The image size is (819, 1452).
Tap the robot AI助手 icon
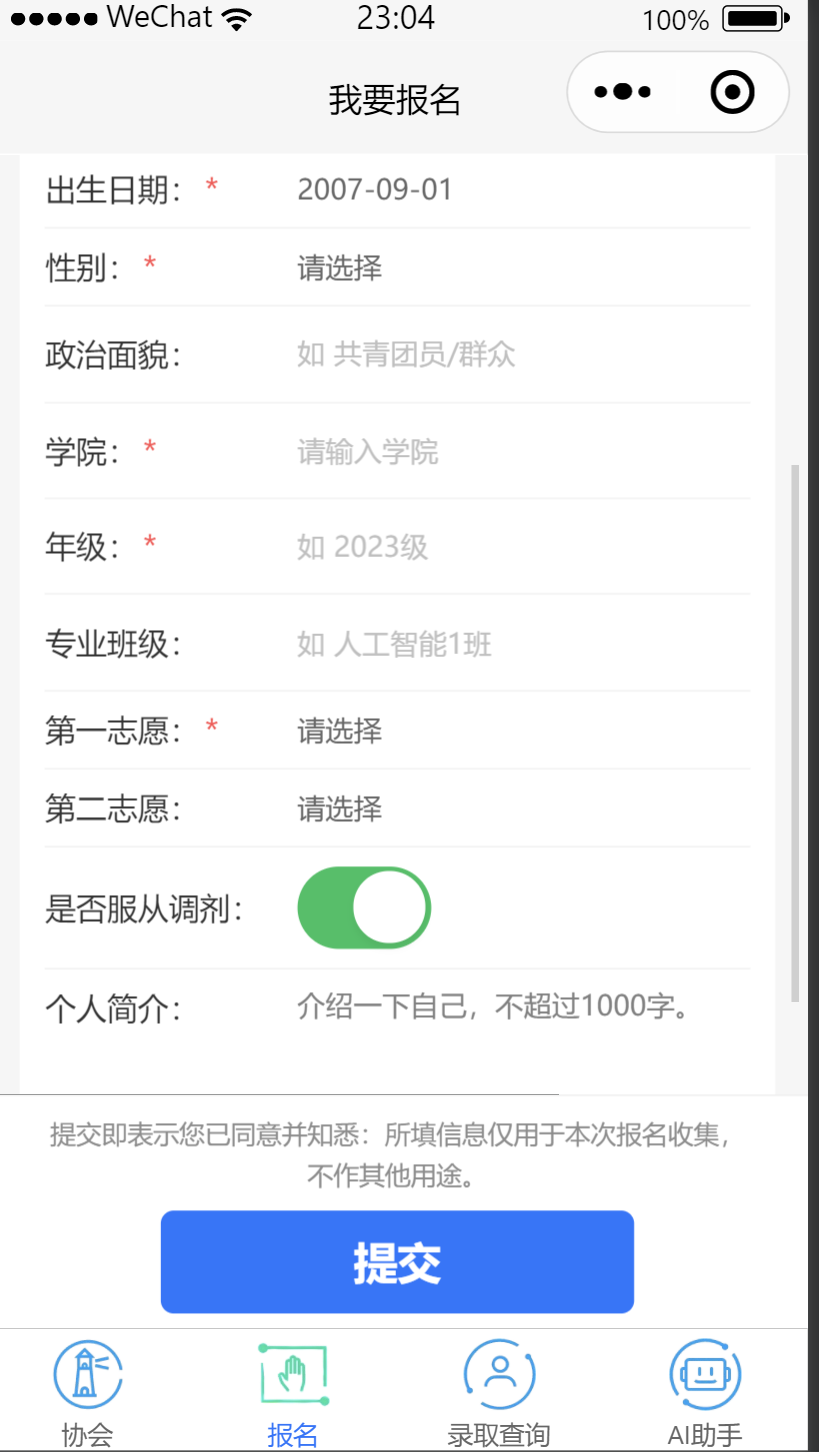(x=704, y=1374)
